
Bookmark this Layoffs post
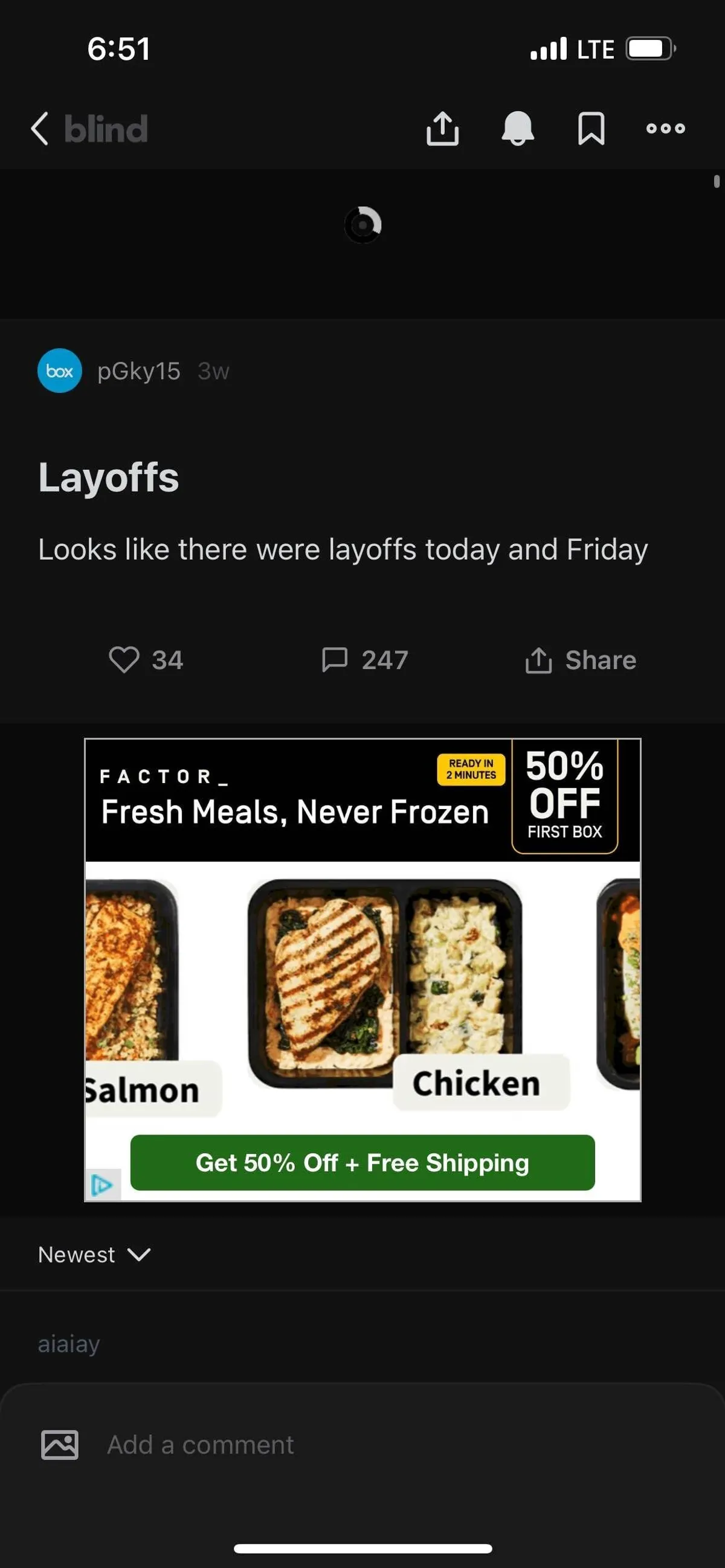pos(590,129)
